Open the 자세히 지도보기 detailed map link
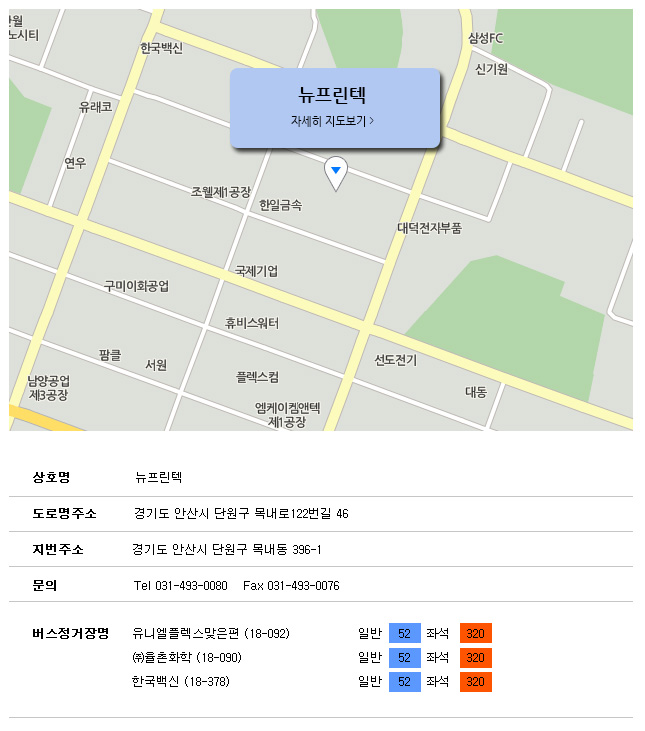Screen dimensions: 645x731 pyautogui.click(x=333, y=121)
